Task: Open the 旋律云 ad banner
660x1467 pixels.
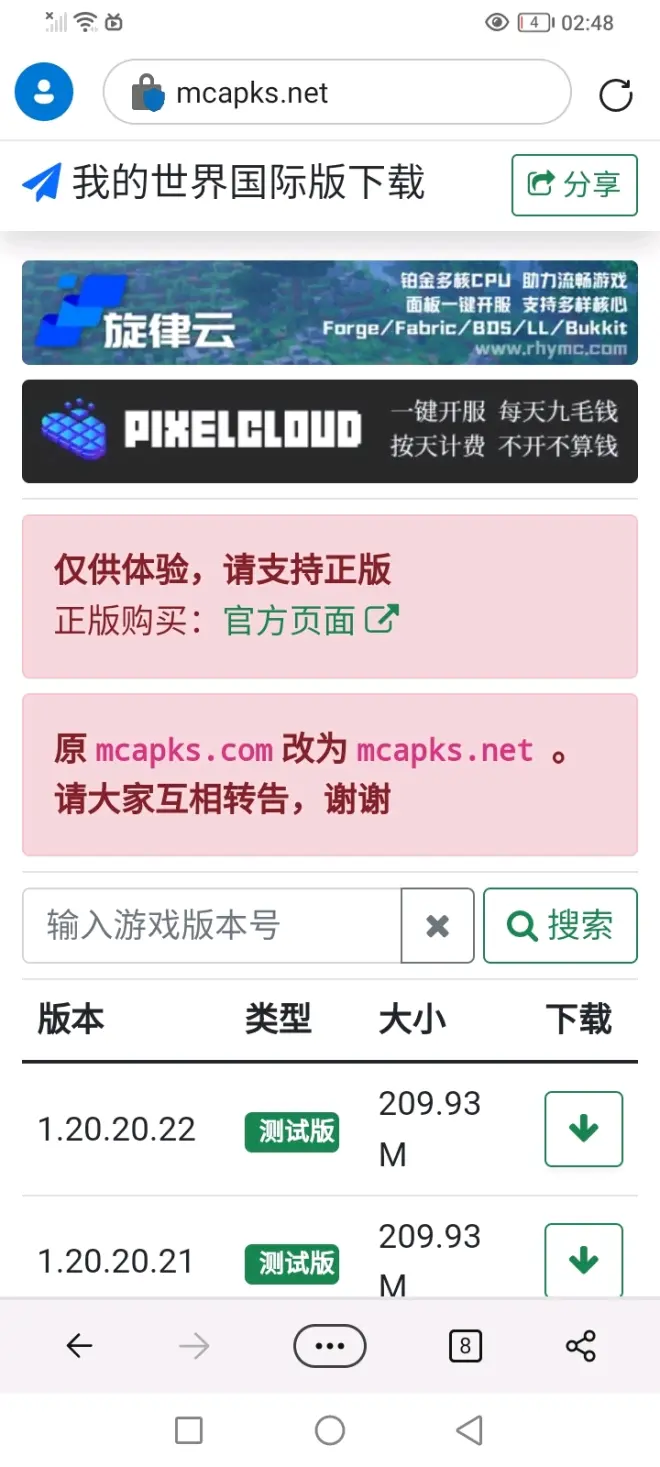Action: coord(329,313)
